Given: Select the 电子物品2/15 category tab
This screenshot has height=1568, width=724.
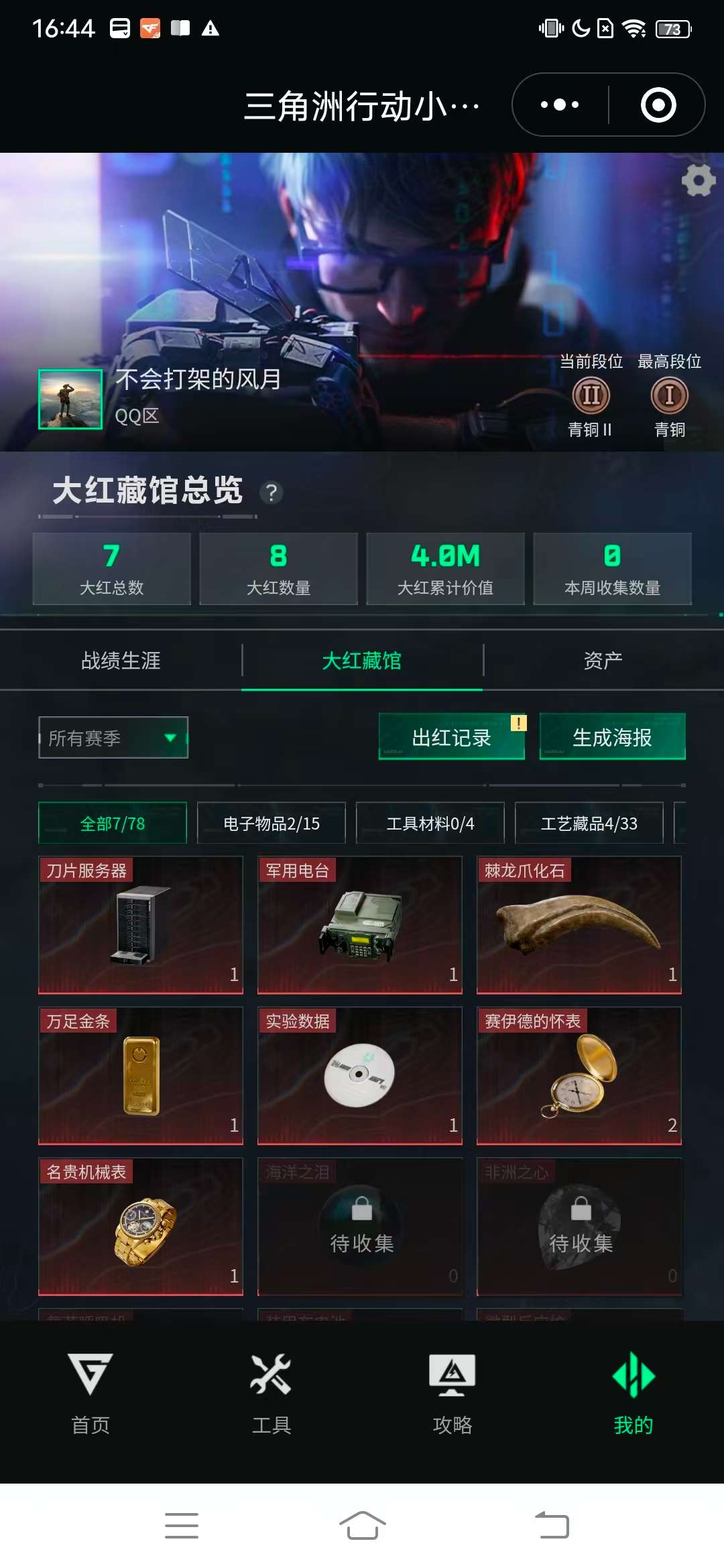Looking at the screenshot, I should (x=270, y=823).
